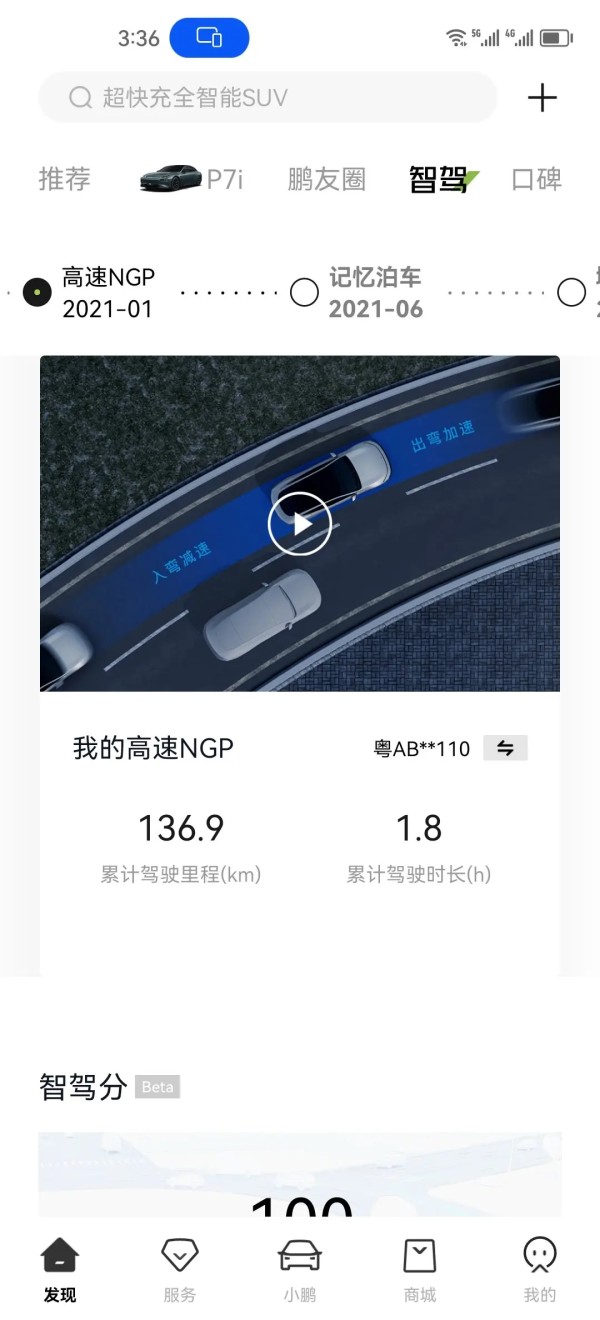This screenshot has height=1320, width=600.
Task: Go to the 我的 bottom tab
Action: coord(540,1270)
